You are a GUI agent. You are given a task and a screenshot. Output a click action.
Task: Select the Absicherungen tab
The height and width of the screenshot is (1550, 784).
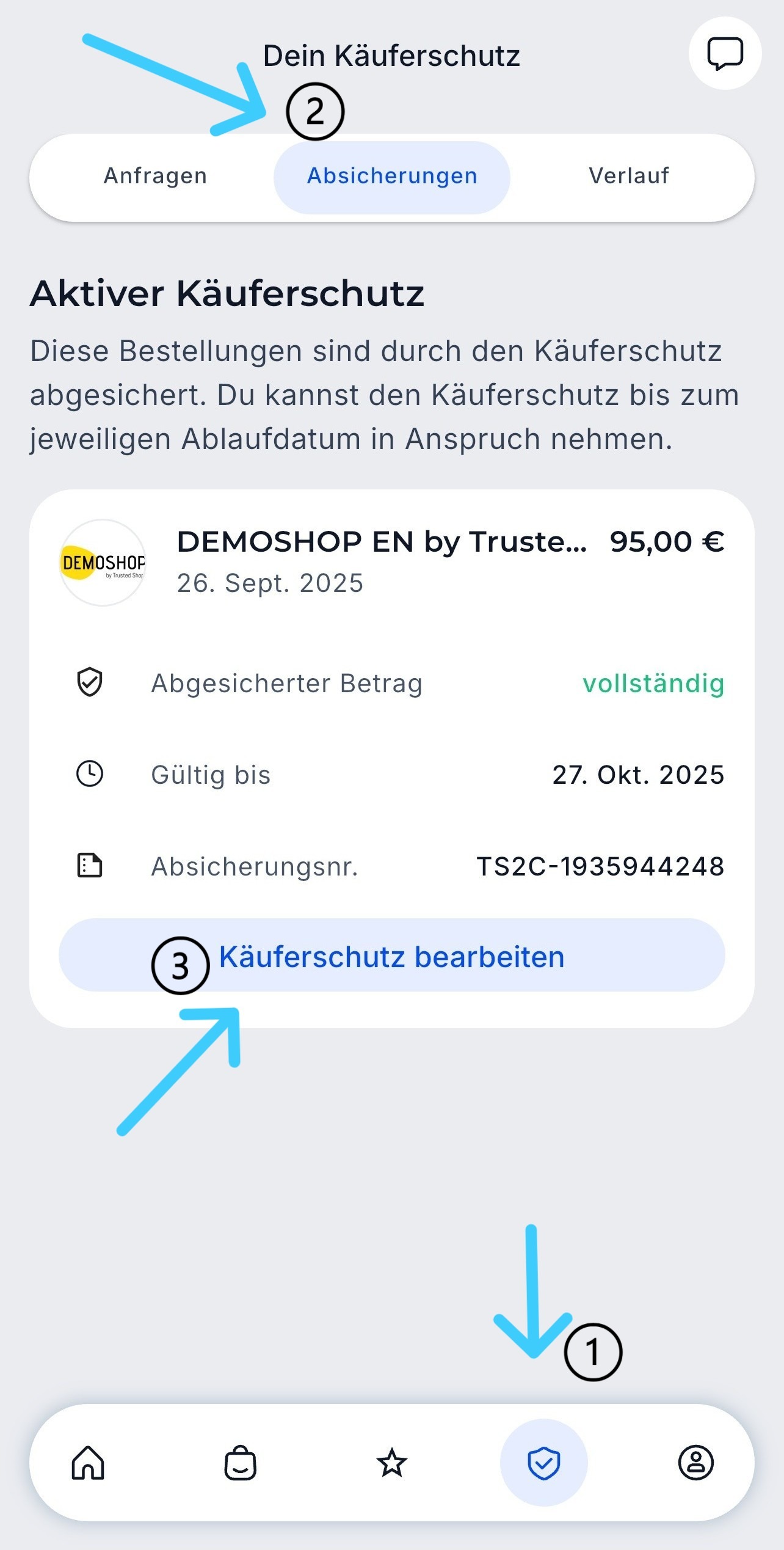391,177
